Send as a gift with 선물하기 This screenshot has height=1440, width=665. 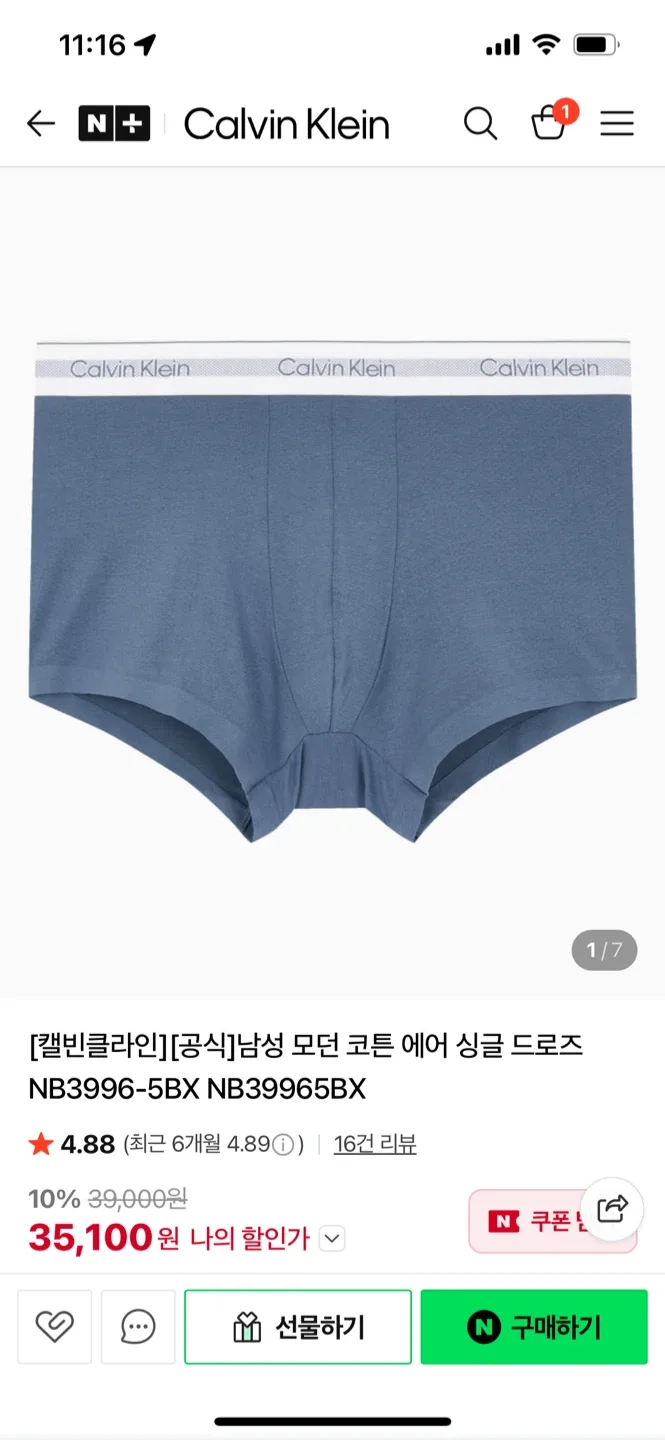coord(298,1327)
